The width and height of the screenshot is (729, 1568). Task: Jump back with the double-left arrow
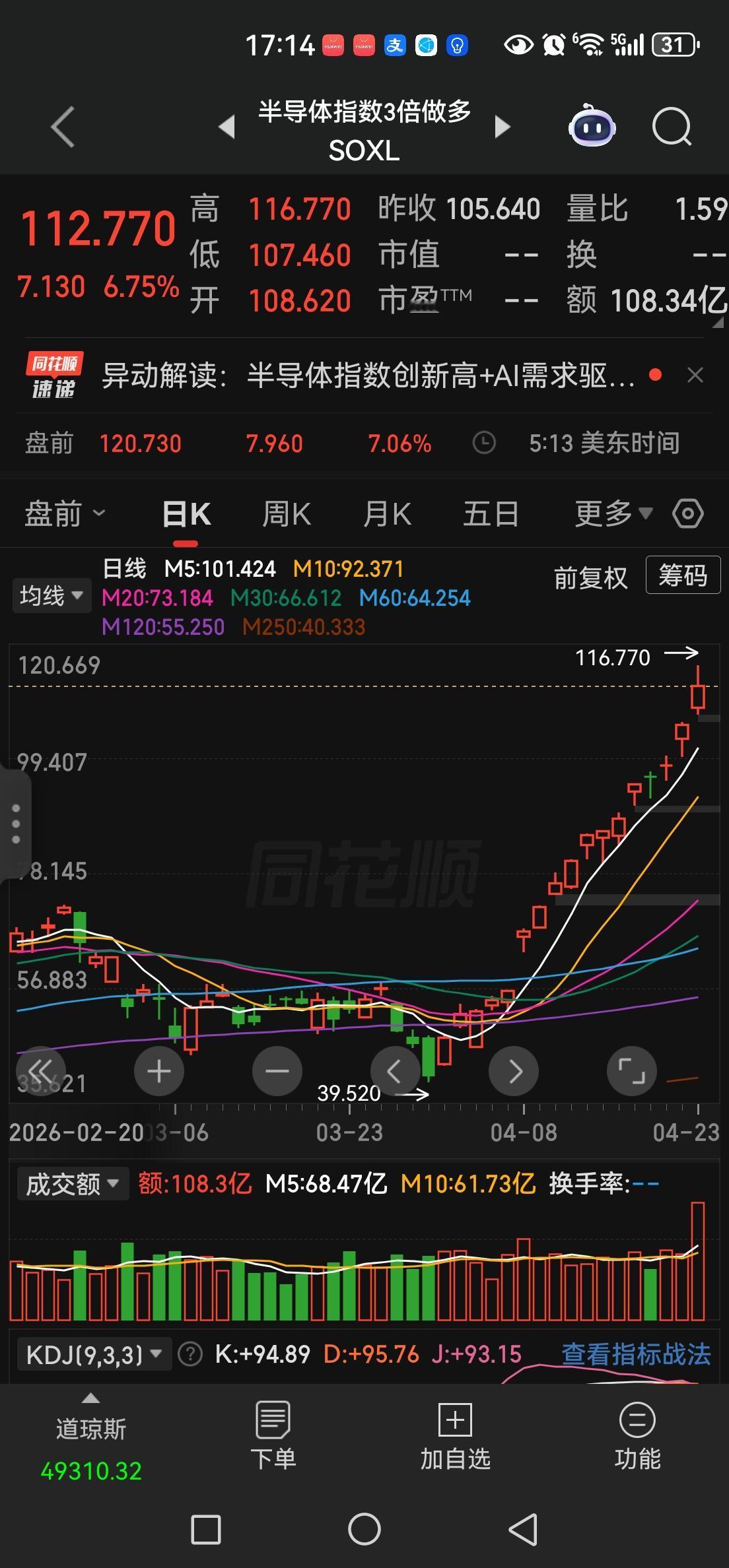(41, 1071)
